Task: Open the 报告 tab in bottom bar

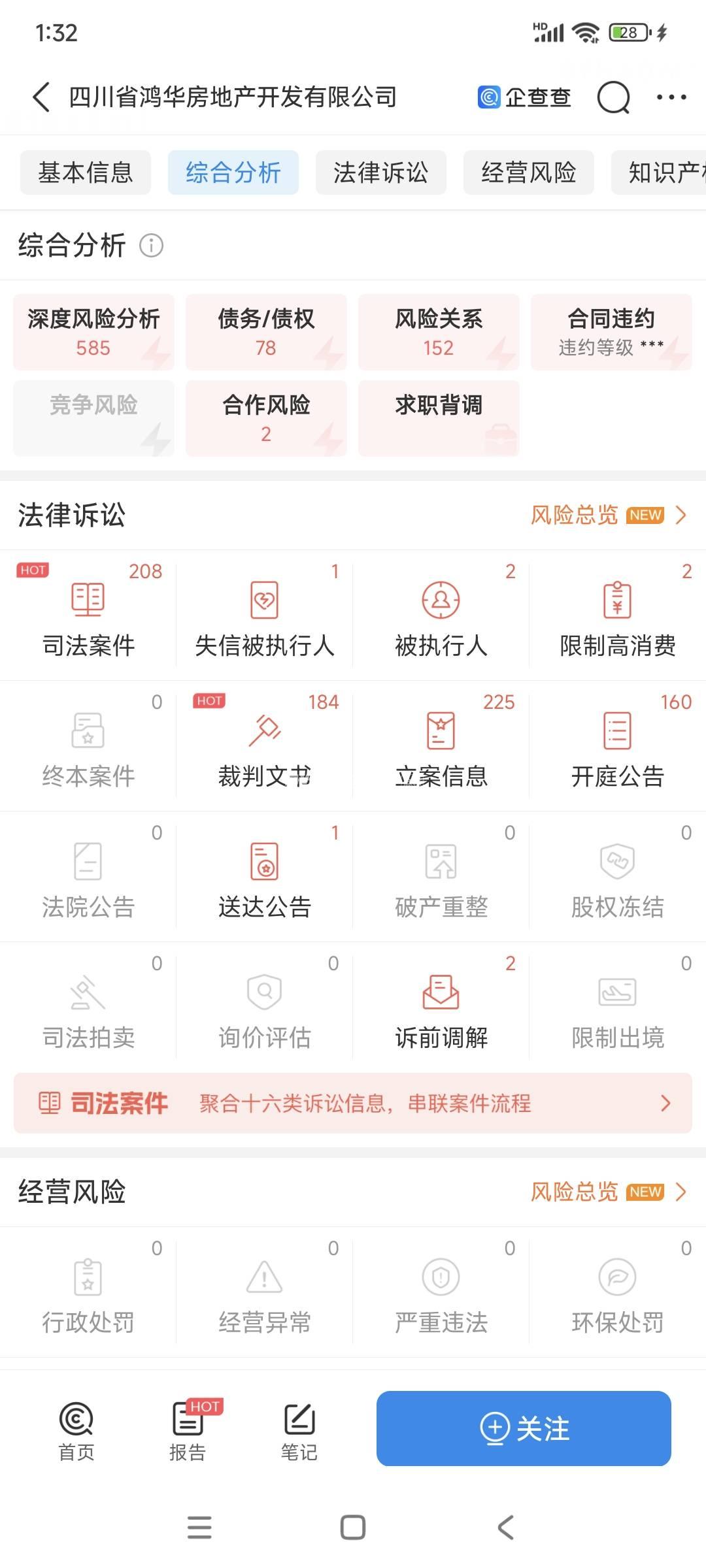Action: [188, 1431]
